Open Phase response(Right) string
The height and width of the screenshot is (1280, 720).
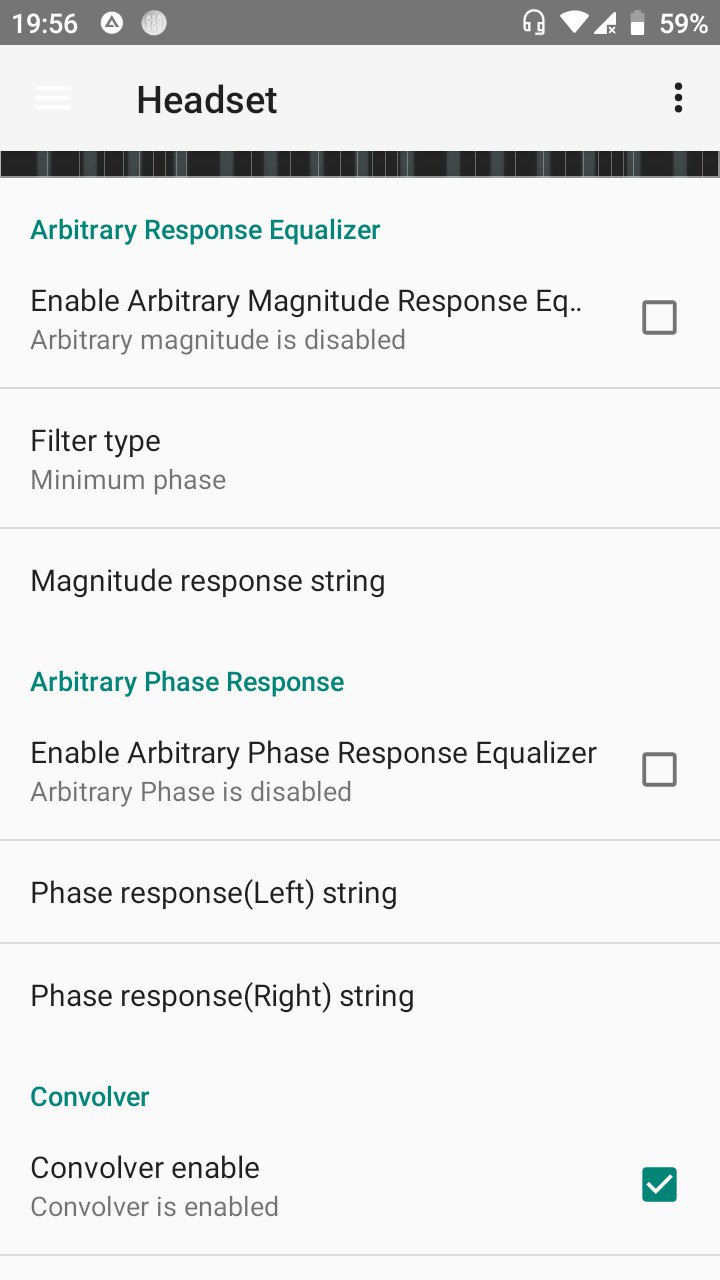360,996
